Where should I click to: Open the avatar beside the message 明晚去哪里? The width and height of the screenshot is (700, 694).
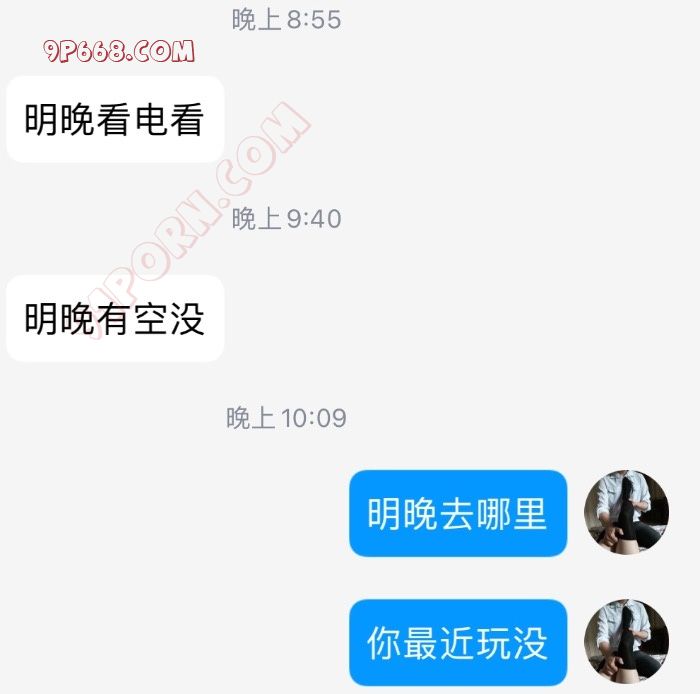626,513
